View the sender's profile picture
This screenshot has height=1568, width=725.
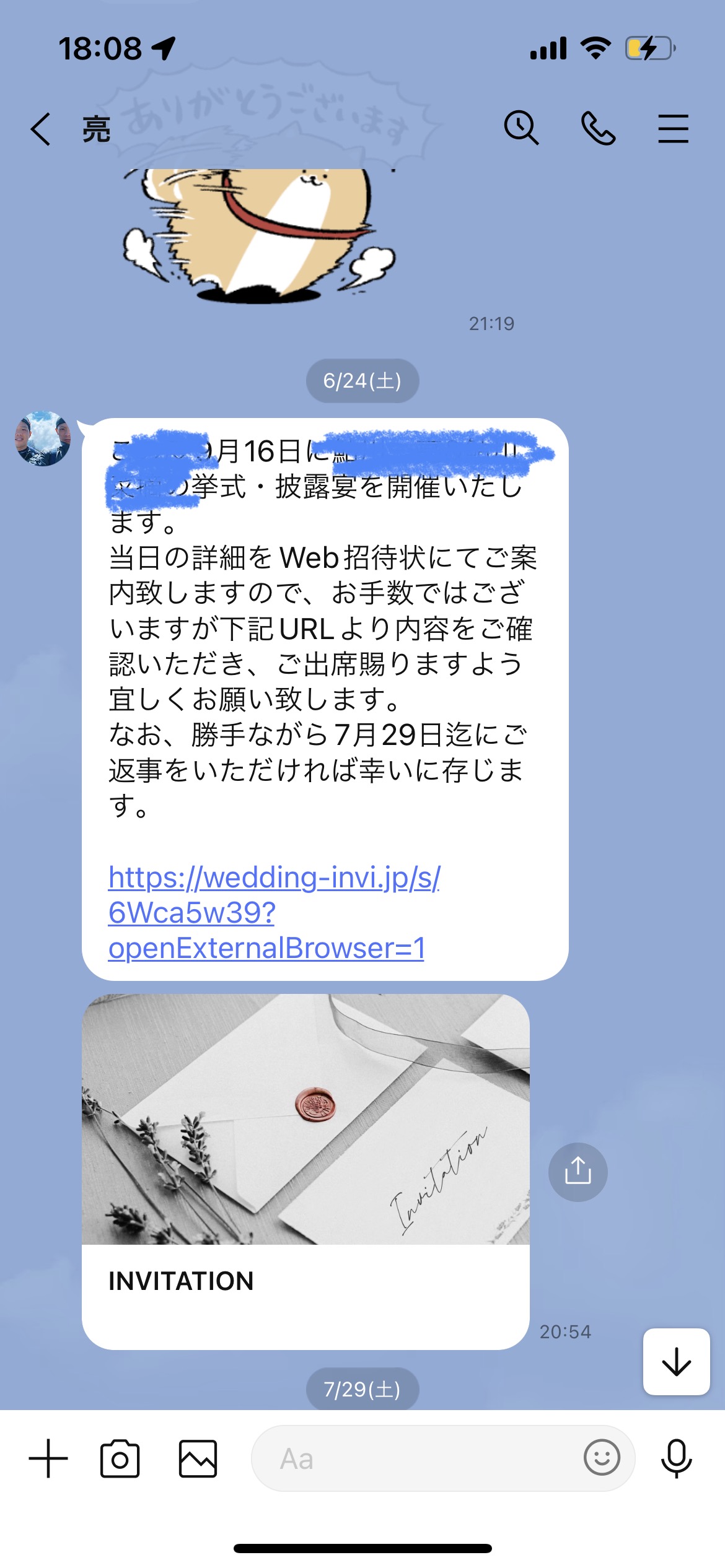click(43, 438)
